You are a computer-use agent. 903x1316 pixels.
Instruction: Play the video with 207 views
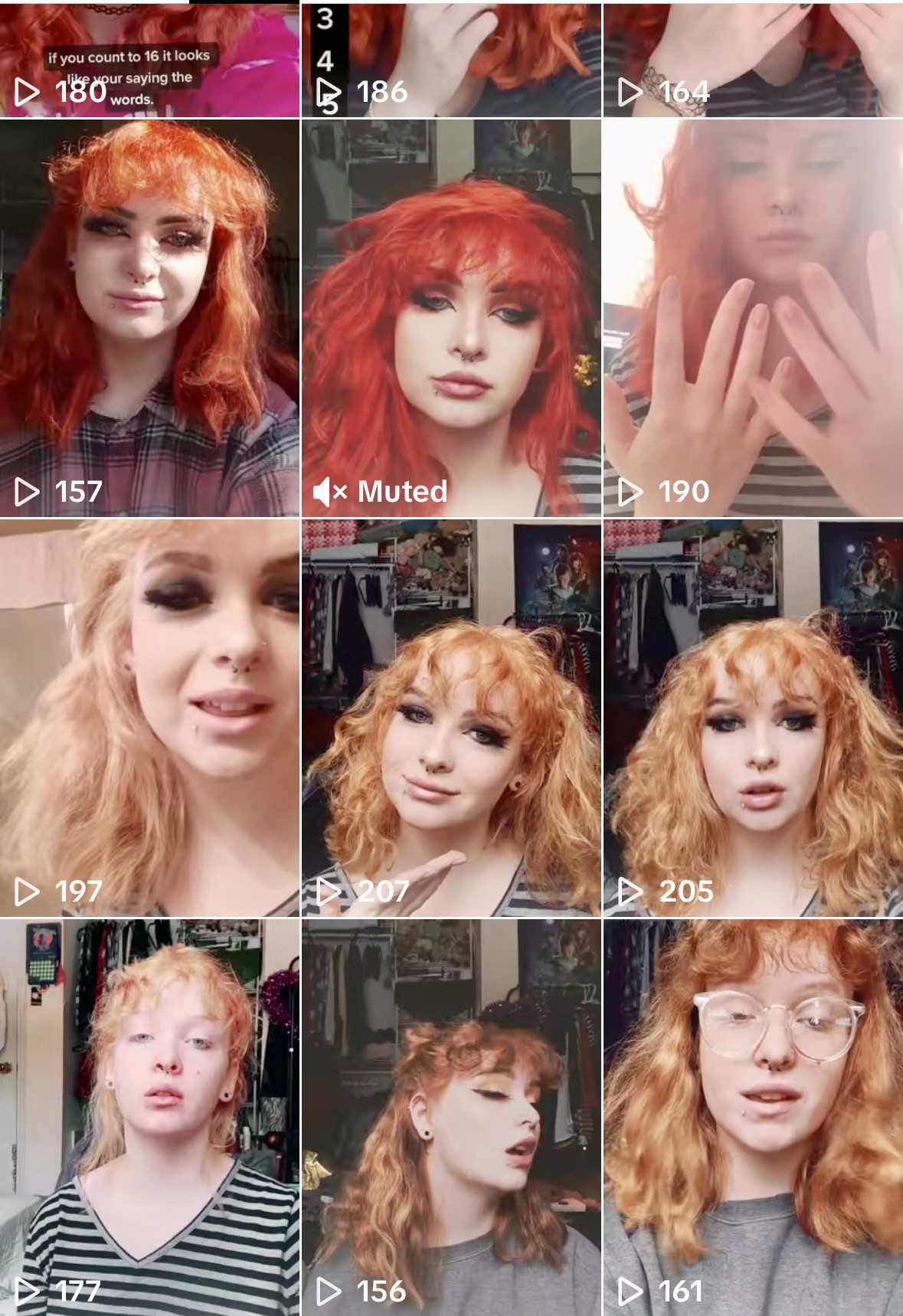pyautogui.click(x=451, y=718)
